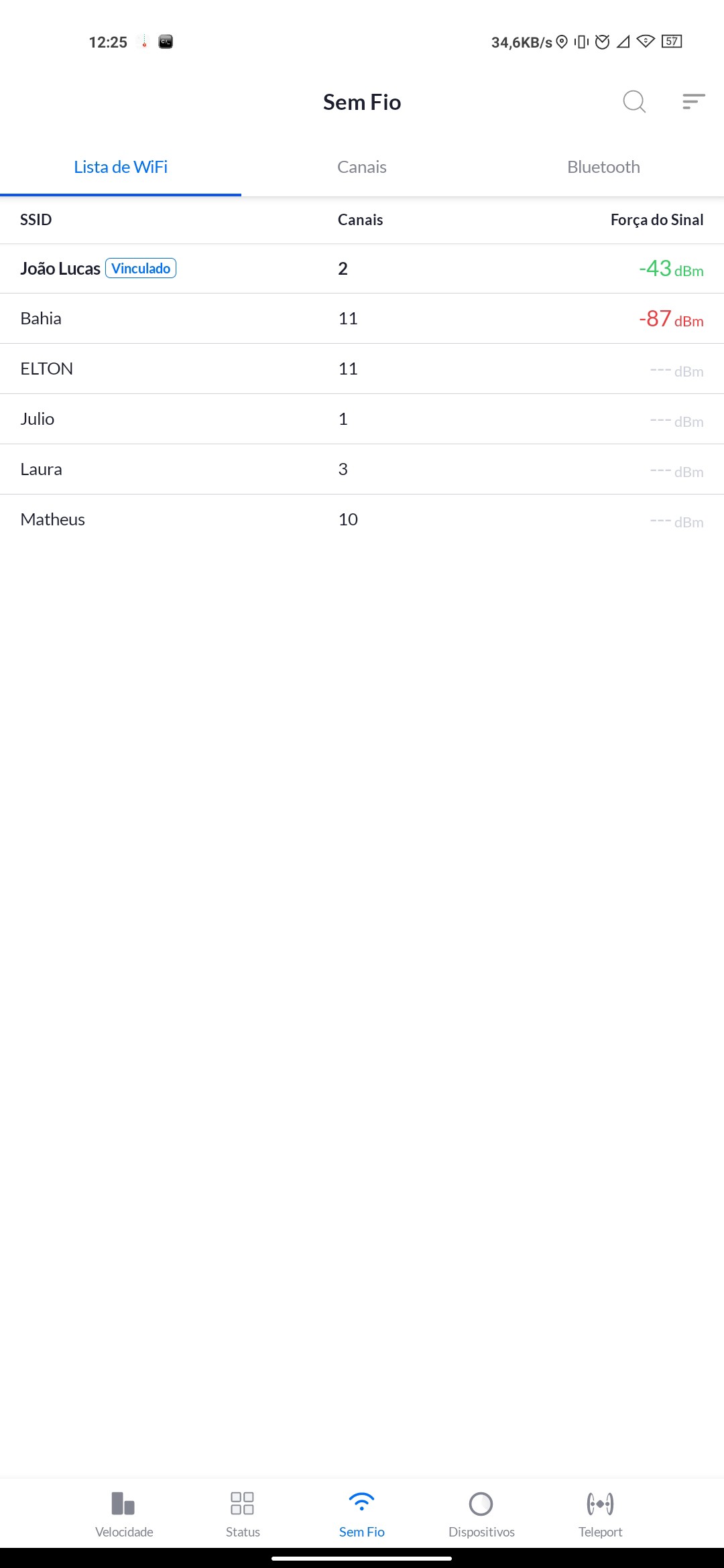Switch to the Dispositivos tab
Screen dimensions: 724x1568
[481, 1514]
